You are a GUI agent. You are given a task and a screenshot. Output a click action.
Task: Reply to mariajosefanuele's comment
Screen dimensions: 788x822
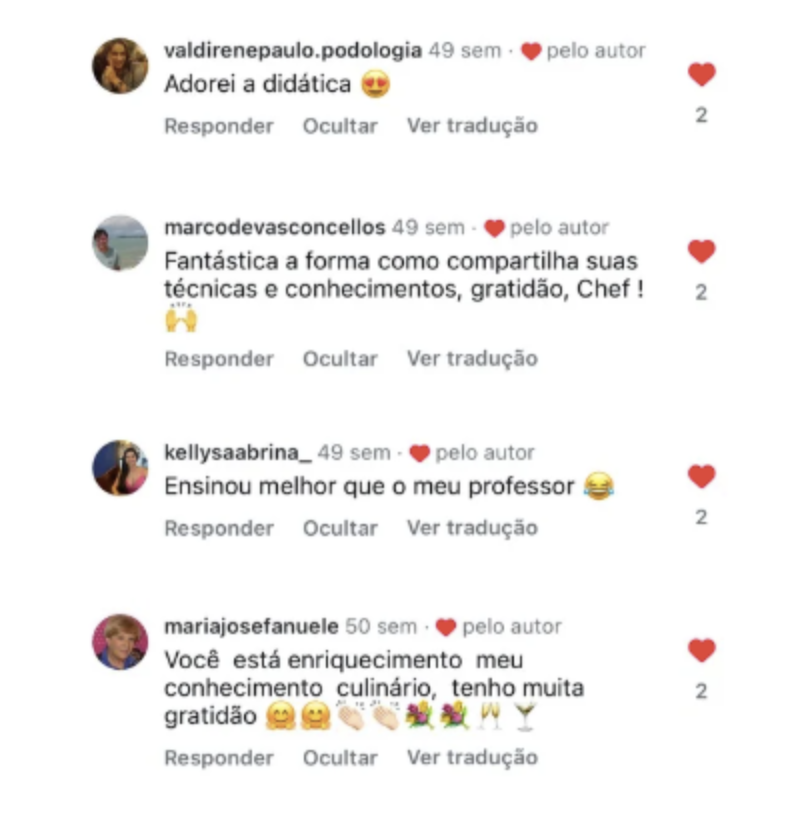click(218, 758)
